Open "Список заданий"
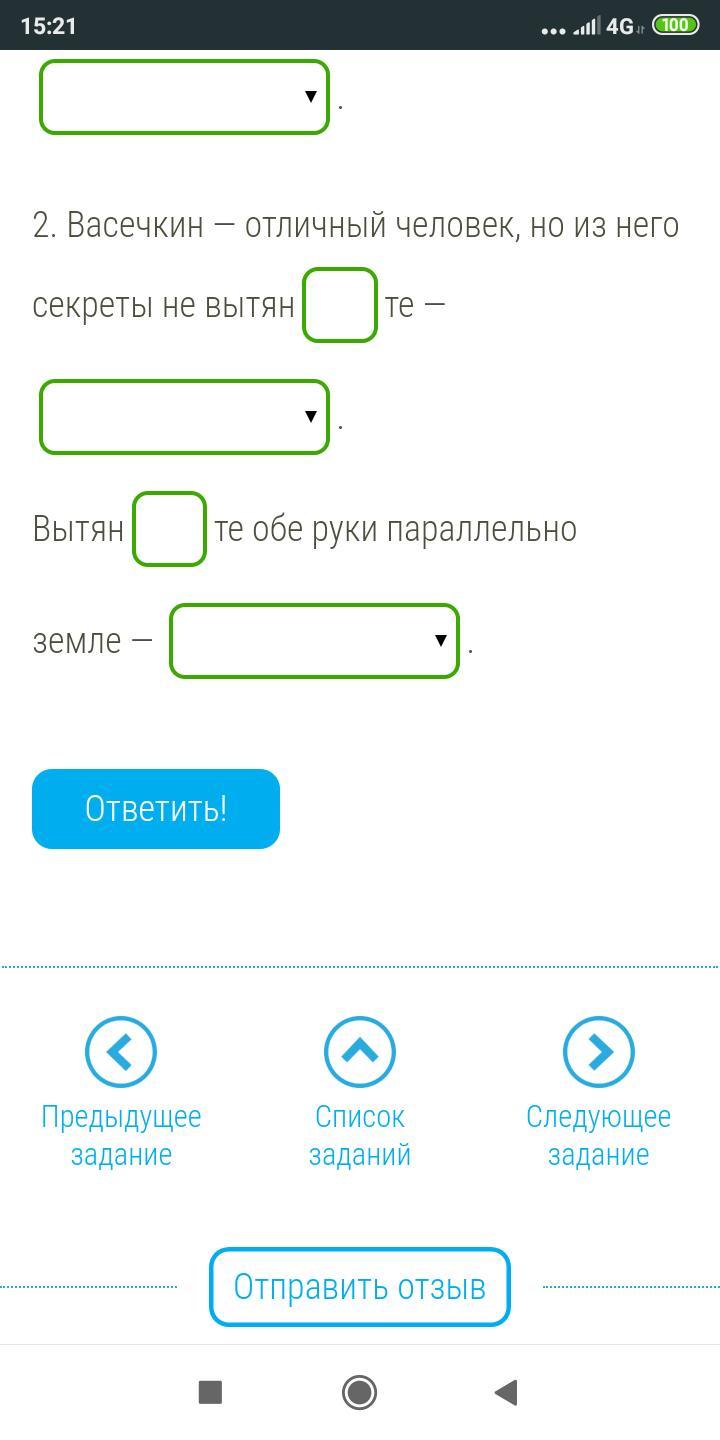720x1440 pixels. click(360, 1093)
